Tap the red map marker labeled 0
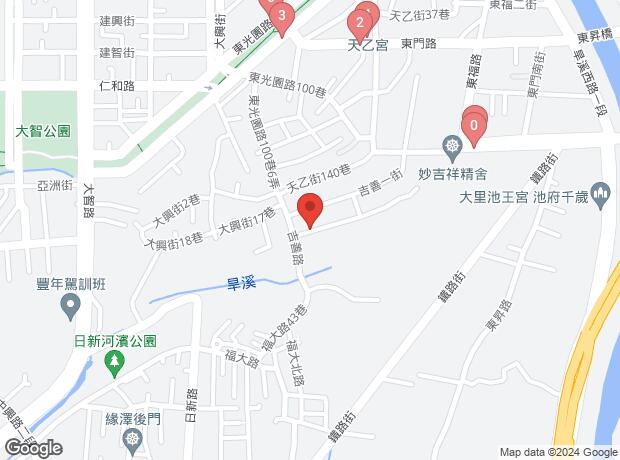Screen dimensions: 620x460 (x=473, y=125)
